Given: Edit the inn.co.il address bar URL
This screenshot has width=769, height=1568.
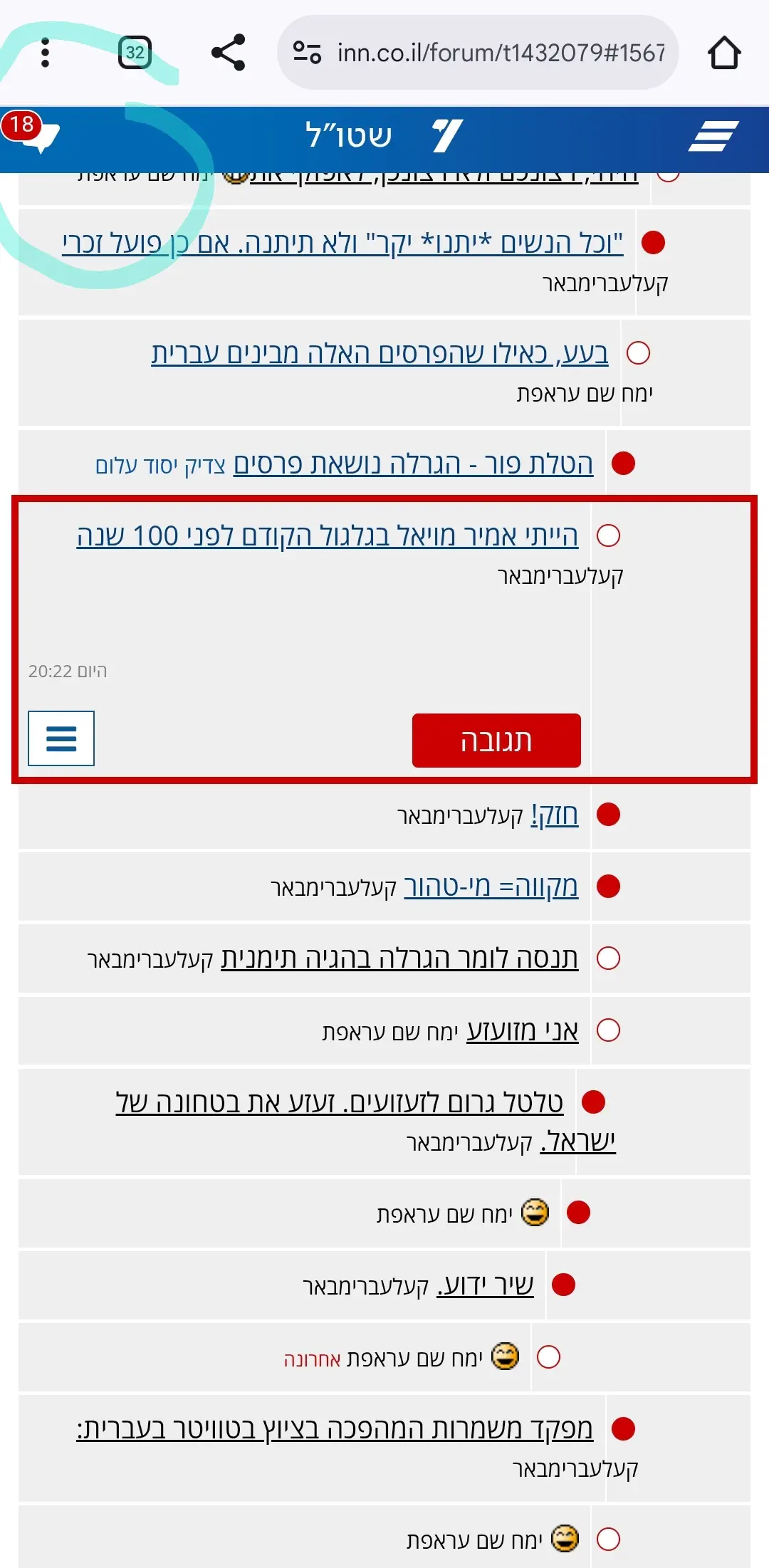Looking at the screenshot, I should click(498, 53).
